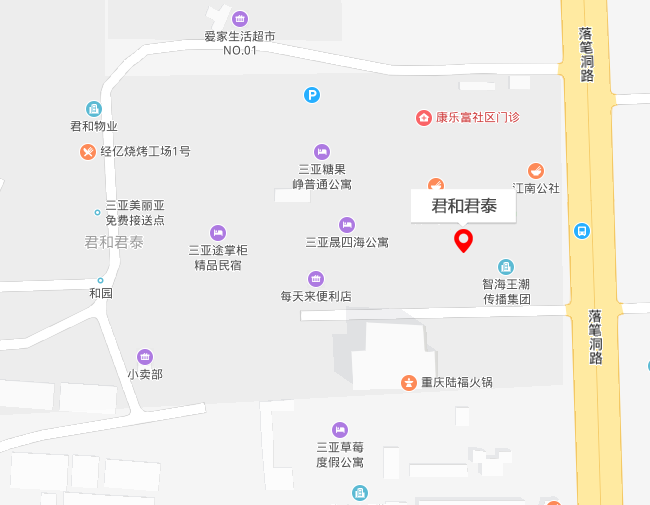
Task: Select 三亚美丽亚免费接送点 marker
Action: click(97, 212)
